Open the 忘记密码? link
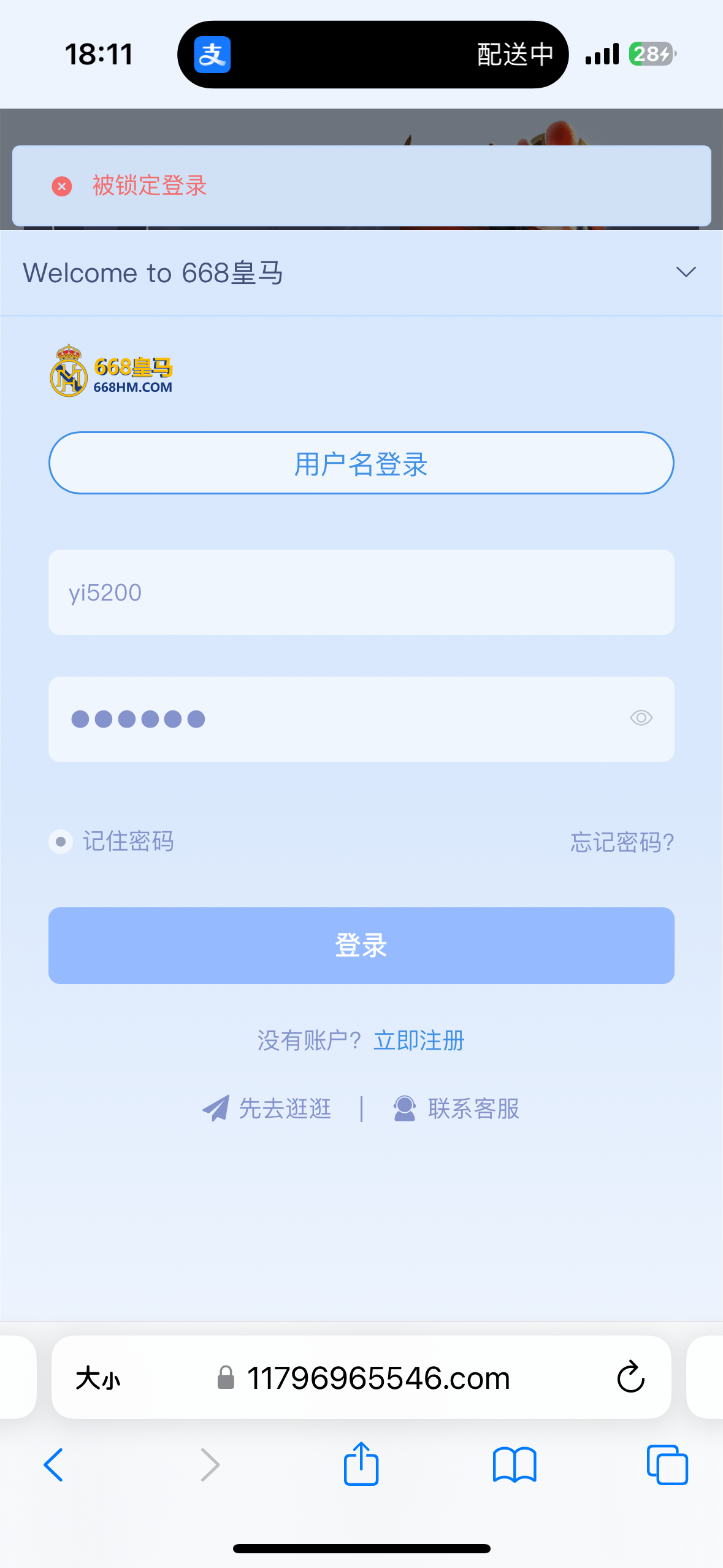The height and width of the screenshot is (1568, 723). tap(622, 842)
